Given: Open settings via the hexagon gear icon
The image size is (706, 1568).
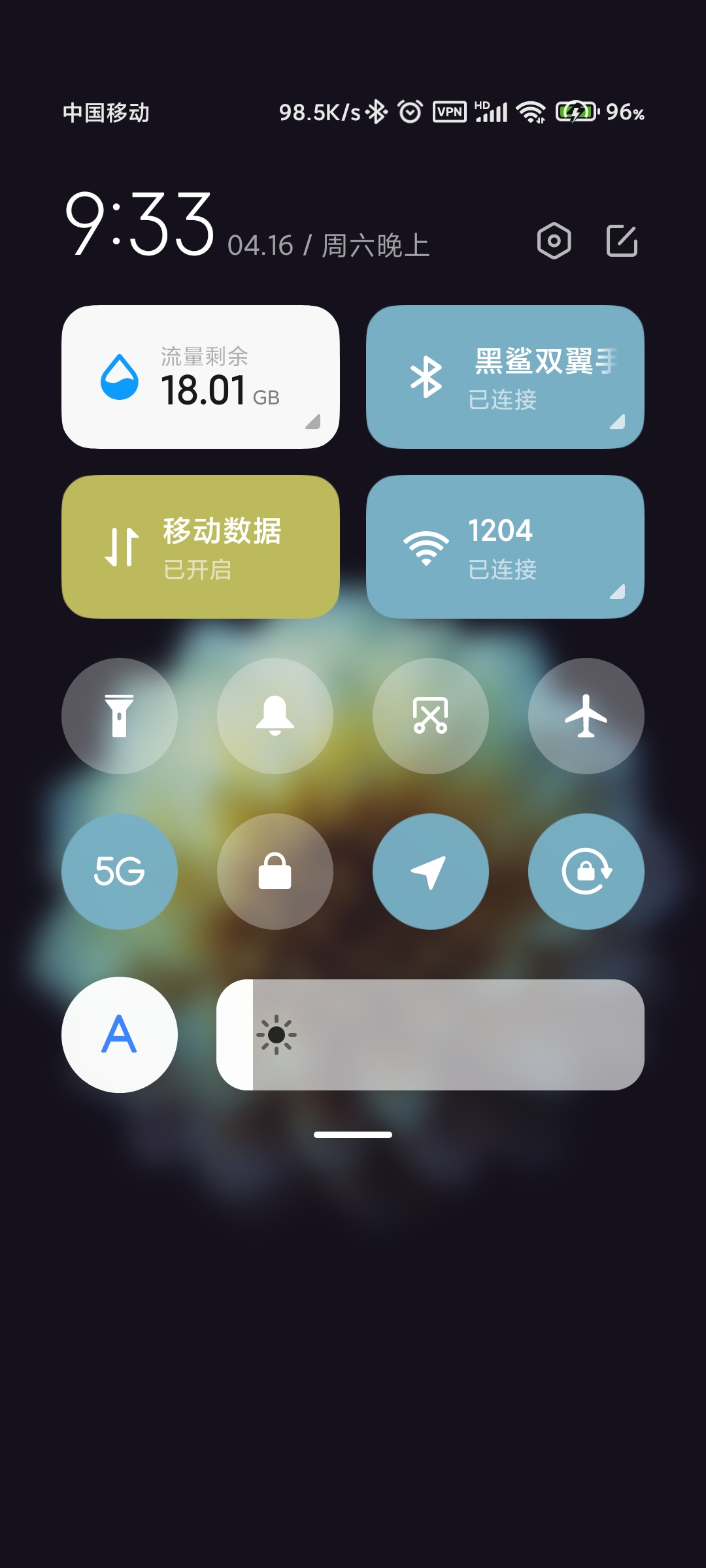Looking at the screenshot, I should pos(554,241).
